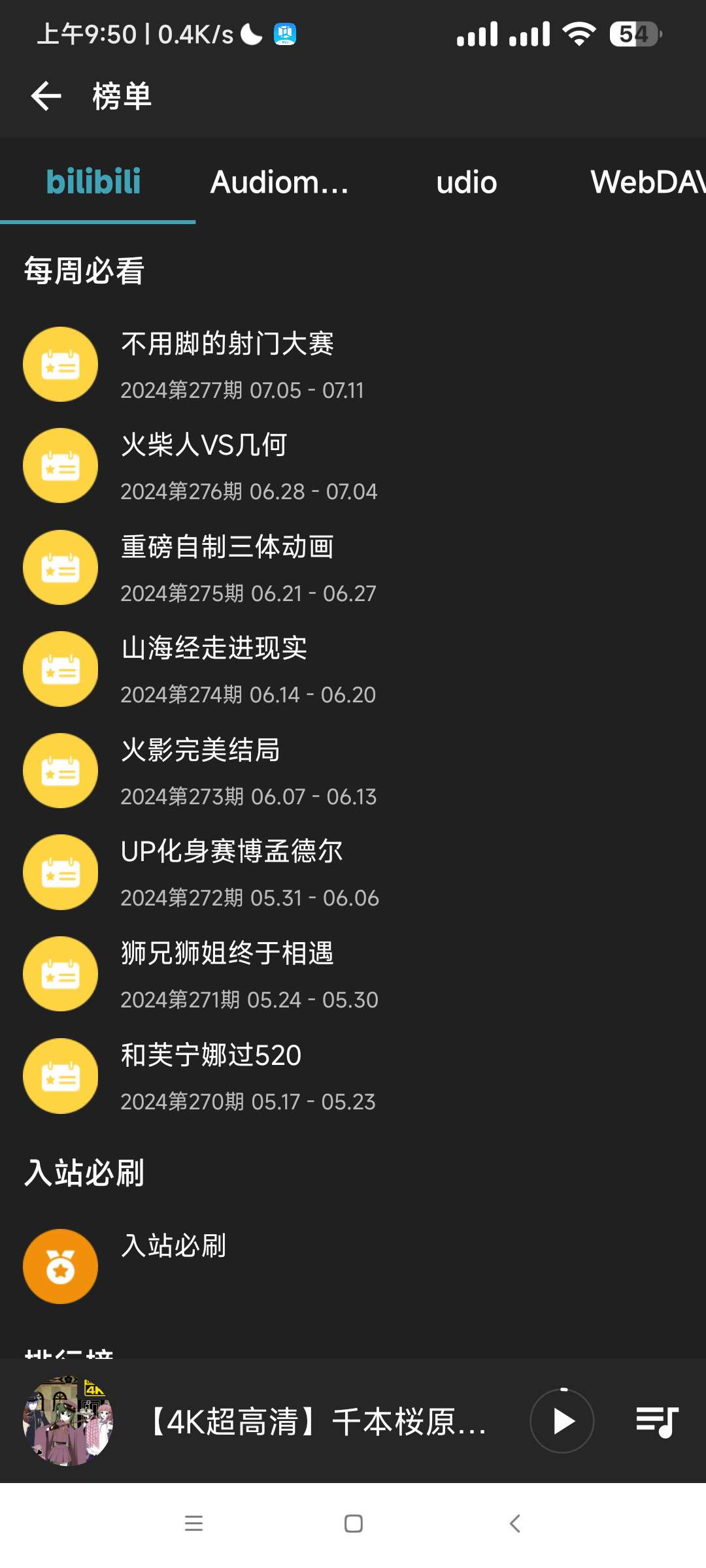The image size is (706, 1568).
Task: Open the system recent apps menu
Action: pos(194,1524)
